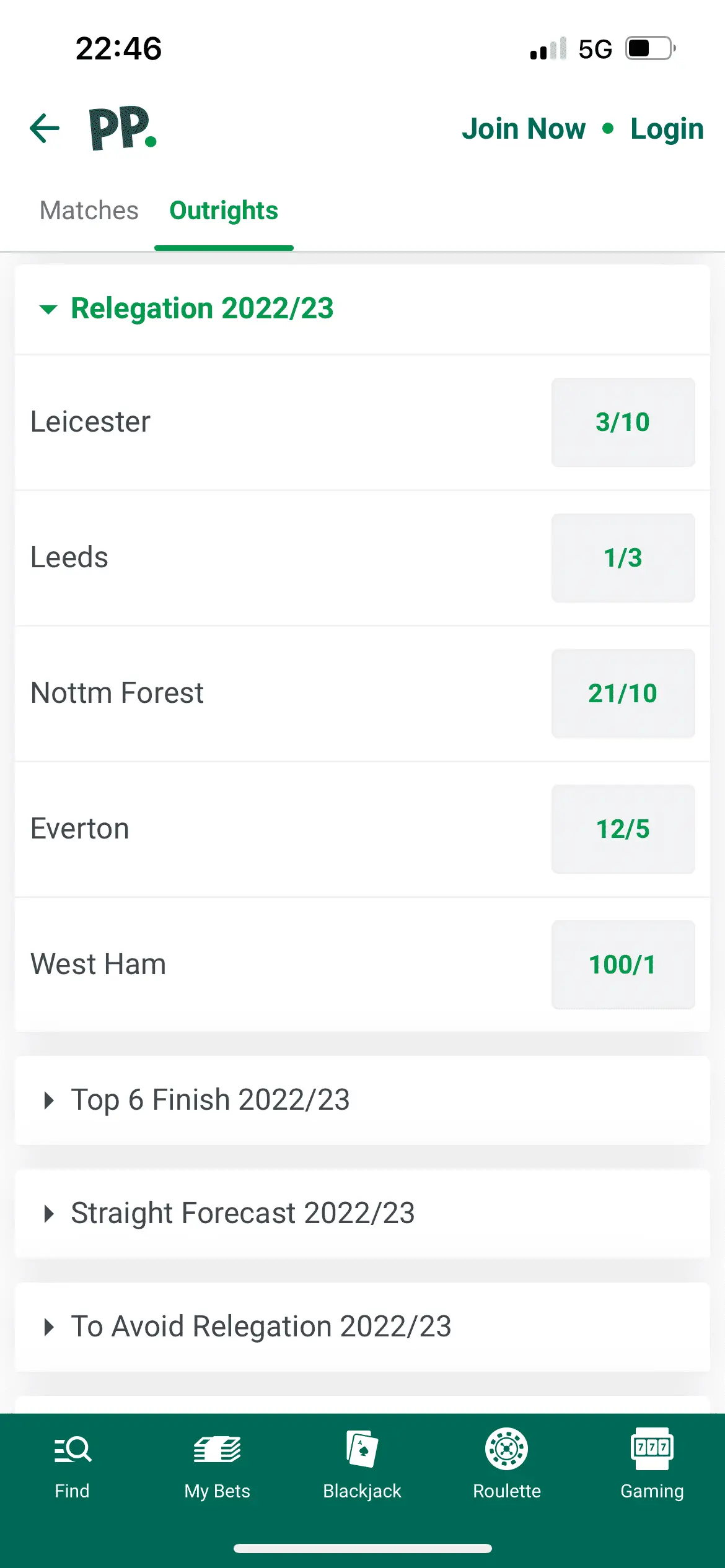Open the Login page
The width and height of the screenshot is (725, 1568).
coord(667,129)
